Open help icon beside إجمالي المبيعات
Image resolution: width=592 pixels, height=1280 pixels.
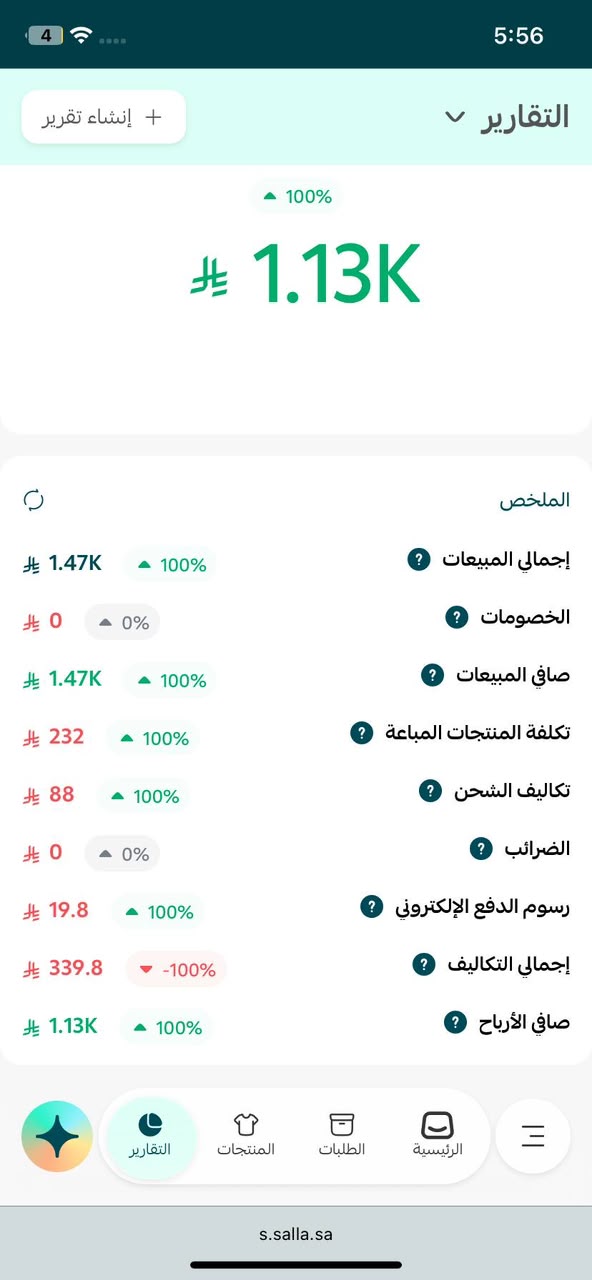419,559
